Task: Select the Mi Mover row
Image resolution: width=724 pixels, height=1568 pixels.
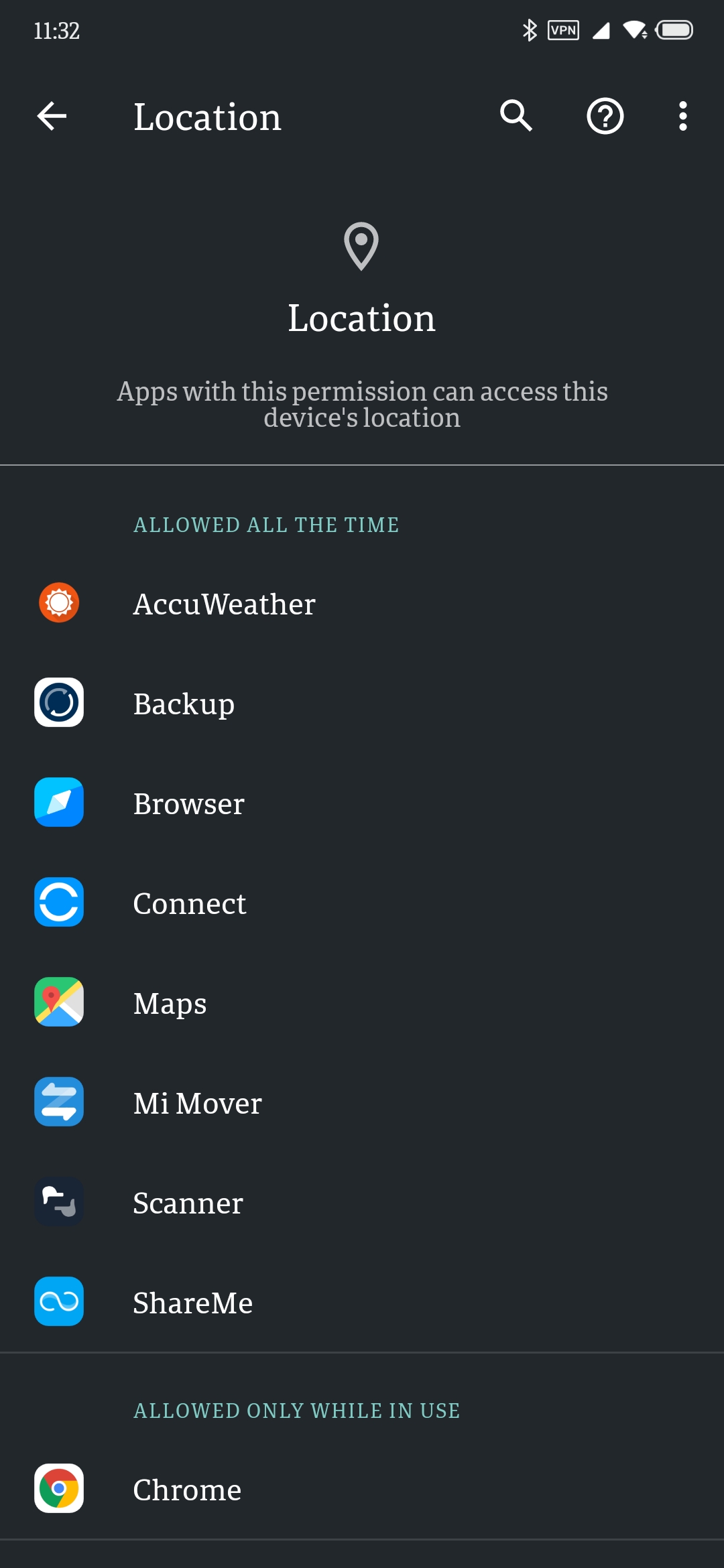Action: [x=362, y=1102]
